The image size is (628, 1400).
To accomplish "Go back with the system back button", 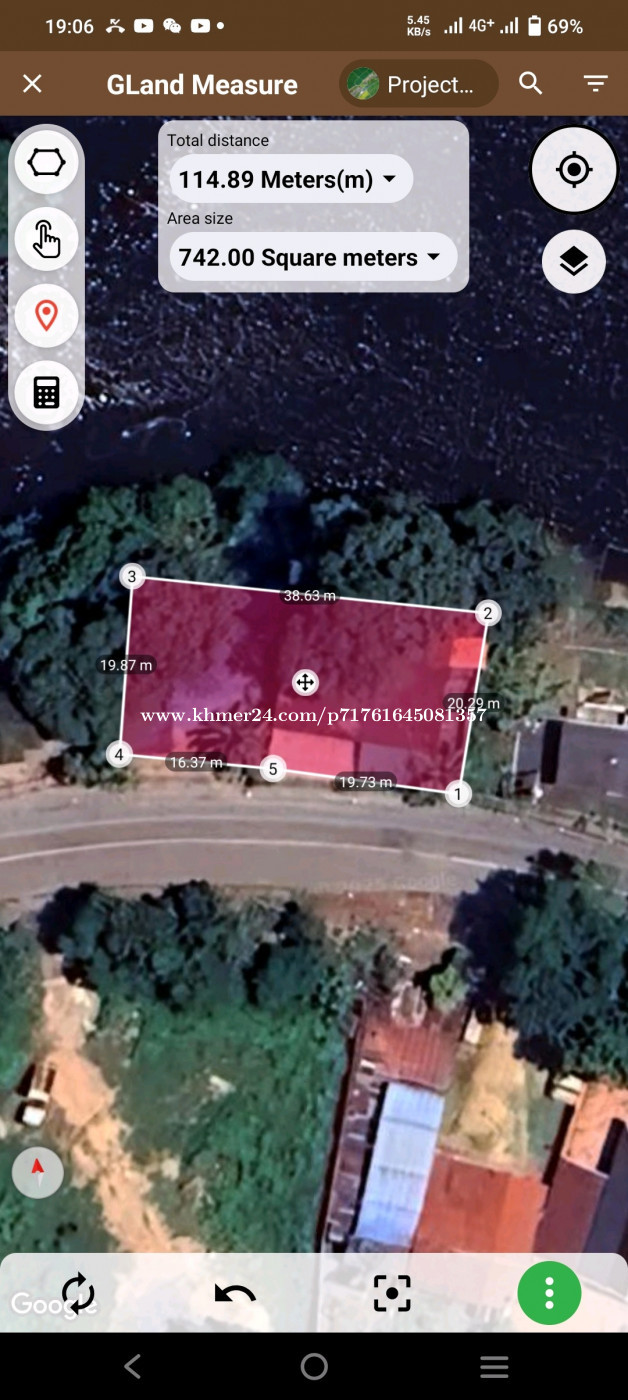I will click(132, 1366).
